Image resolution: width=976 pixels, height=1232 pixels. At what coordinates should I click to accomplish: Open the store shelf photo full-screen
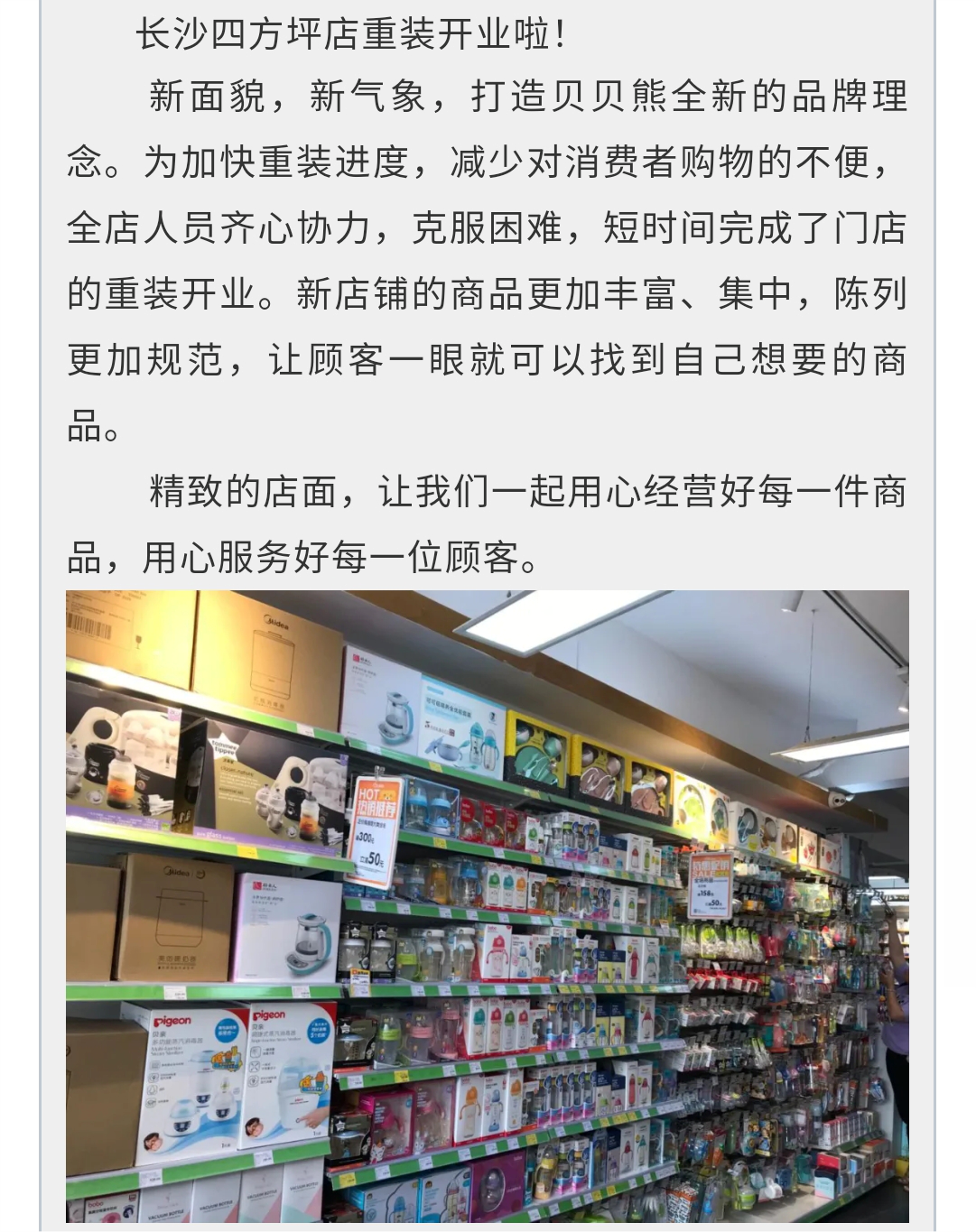coord(488,906)
